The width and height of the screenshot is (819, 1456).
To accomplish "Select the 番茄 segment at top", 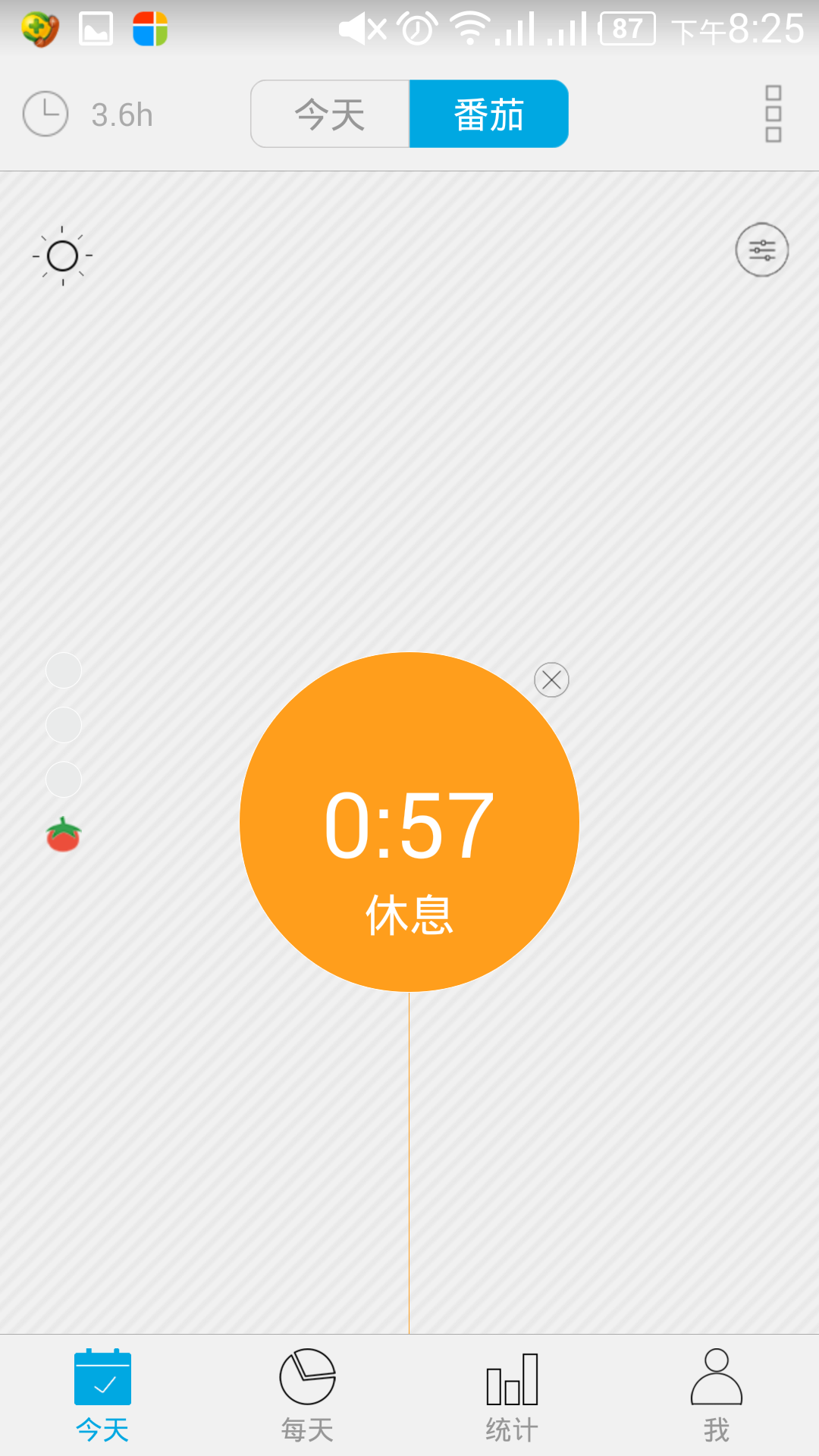I will (x=488, y=113).
